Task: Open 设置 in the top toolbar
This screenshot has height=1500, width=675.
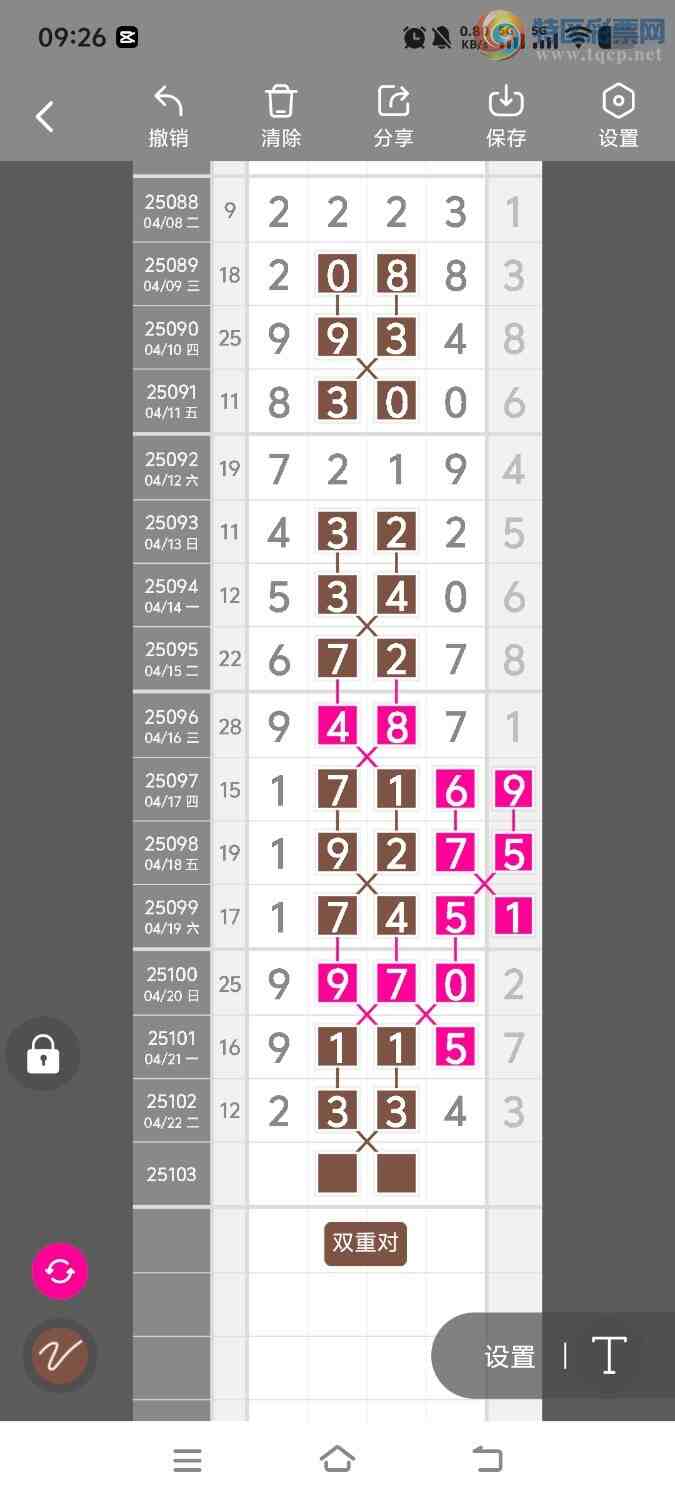Action: pyautogui.click(x=618, y=117)
